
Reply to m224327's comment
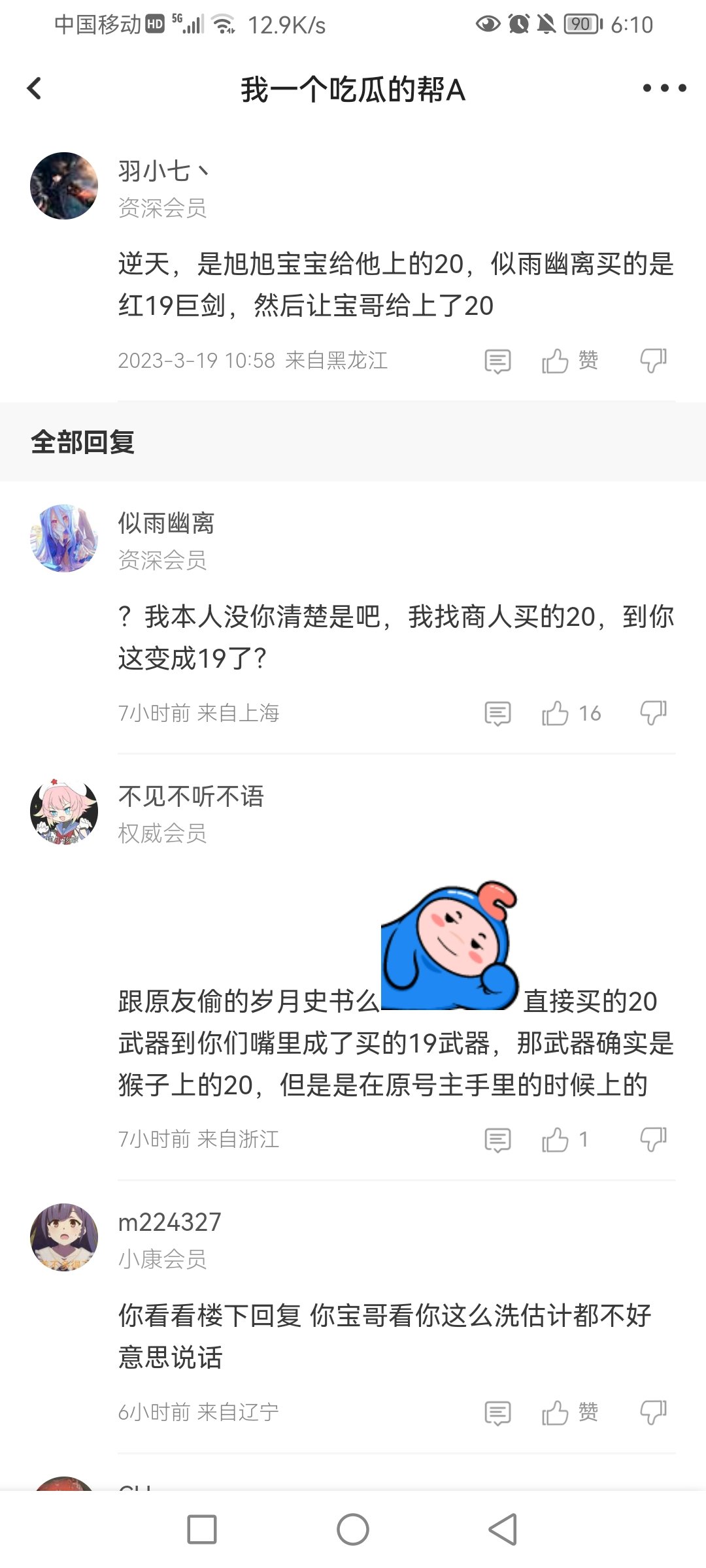click(x=497, y=1413)
